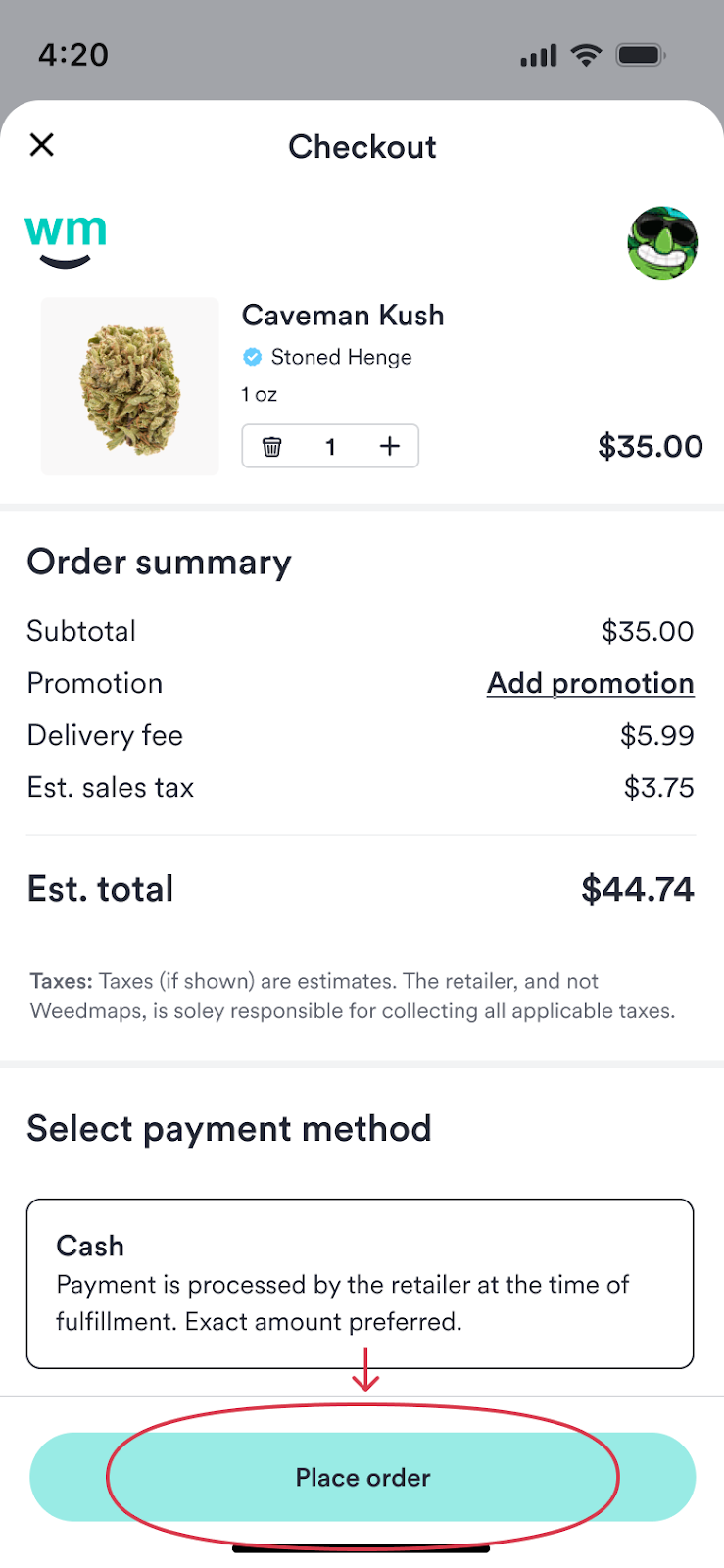Tap the Add promotion link

click(x=591, y=683)
